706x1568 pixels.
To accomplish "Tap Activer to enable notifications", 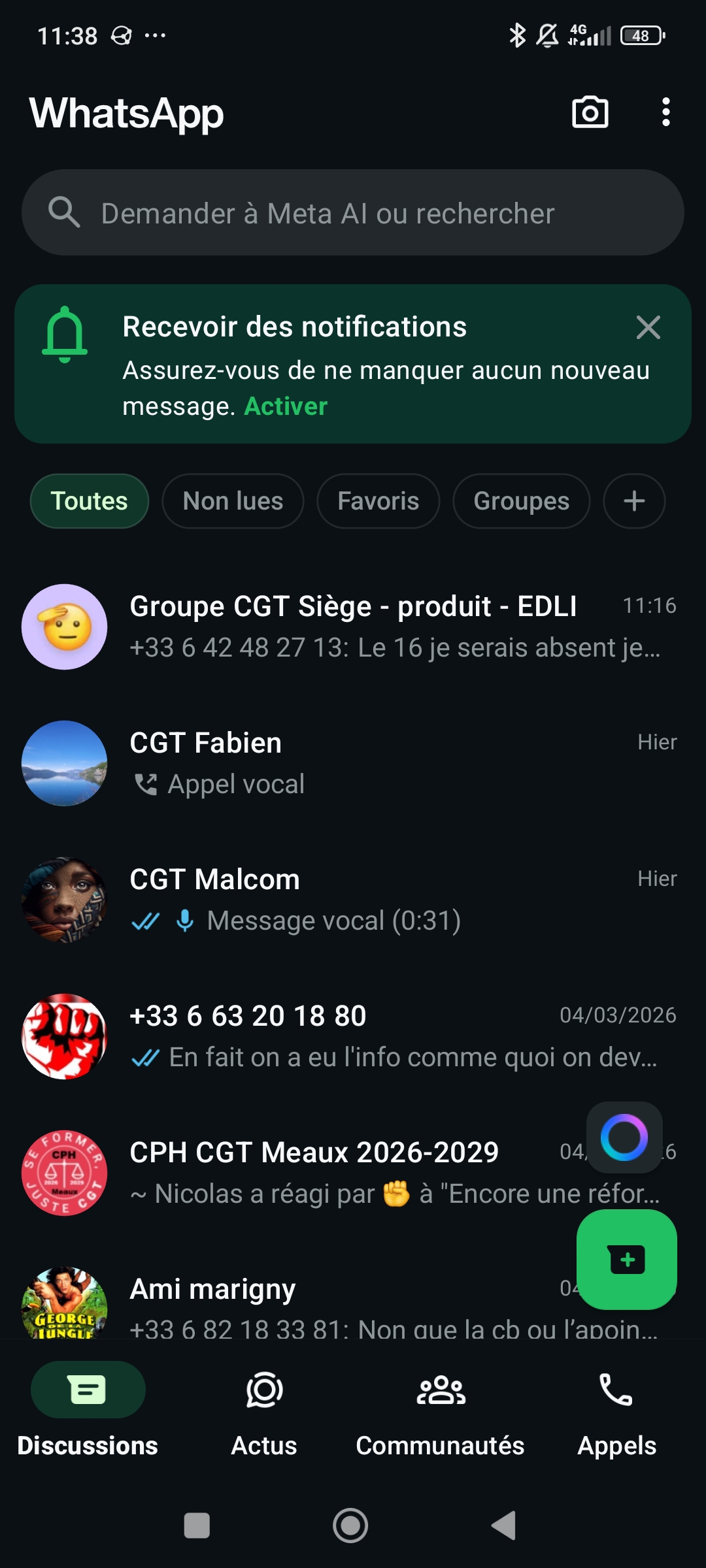I will (x=286, y=406).
